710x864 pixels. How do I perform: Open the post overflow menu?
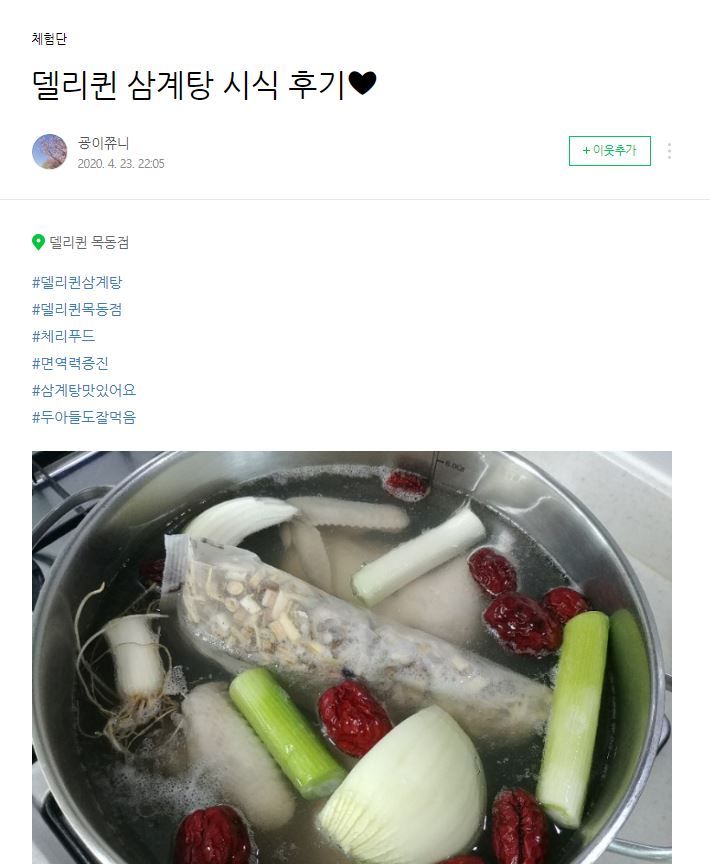click(669, 151)
